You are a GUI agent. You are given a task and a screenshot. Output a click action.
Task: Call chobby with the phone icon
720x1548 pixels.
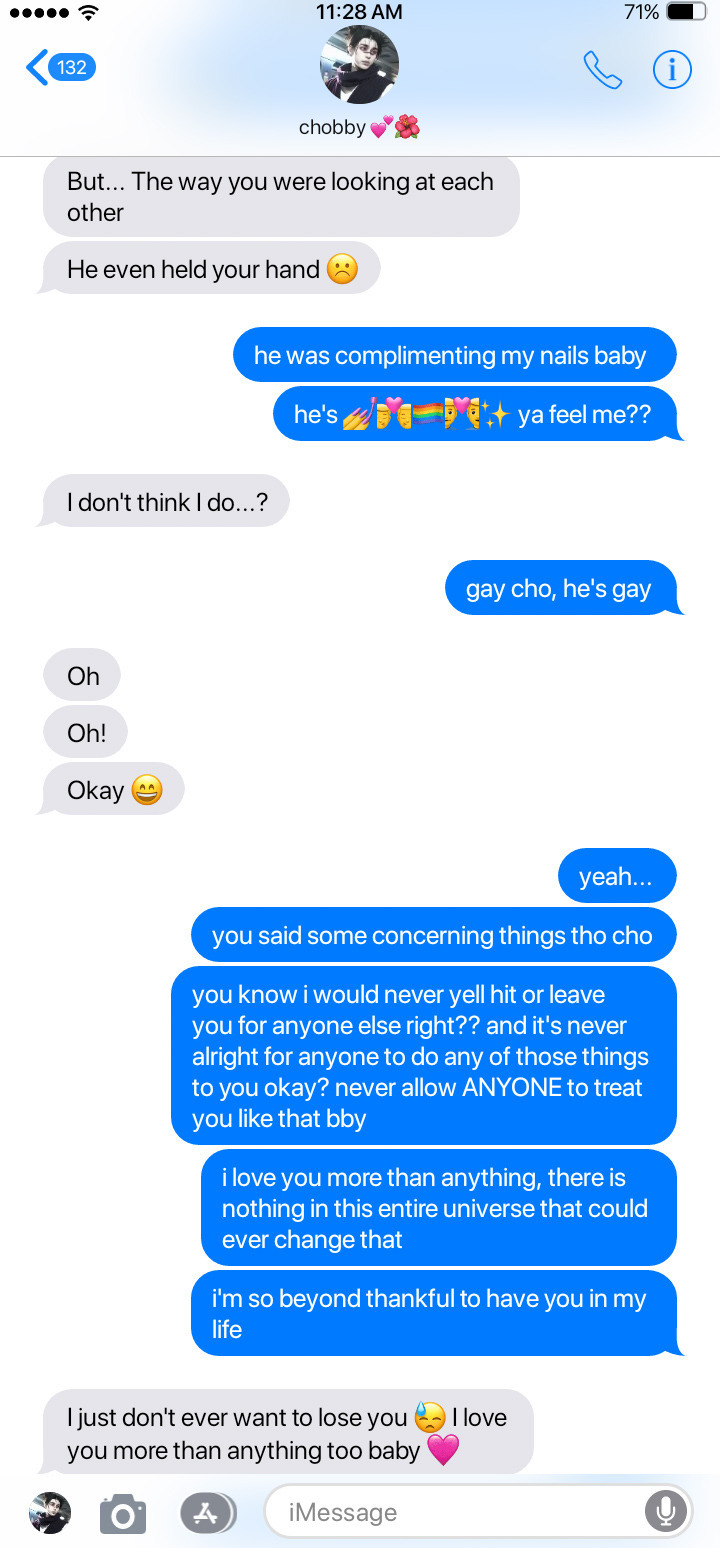(602, 69)
